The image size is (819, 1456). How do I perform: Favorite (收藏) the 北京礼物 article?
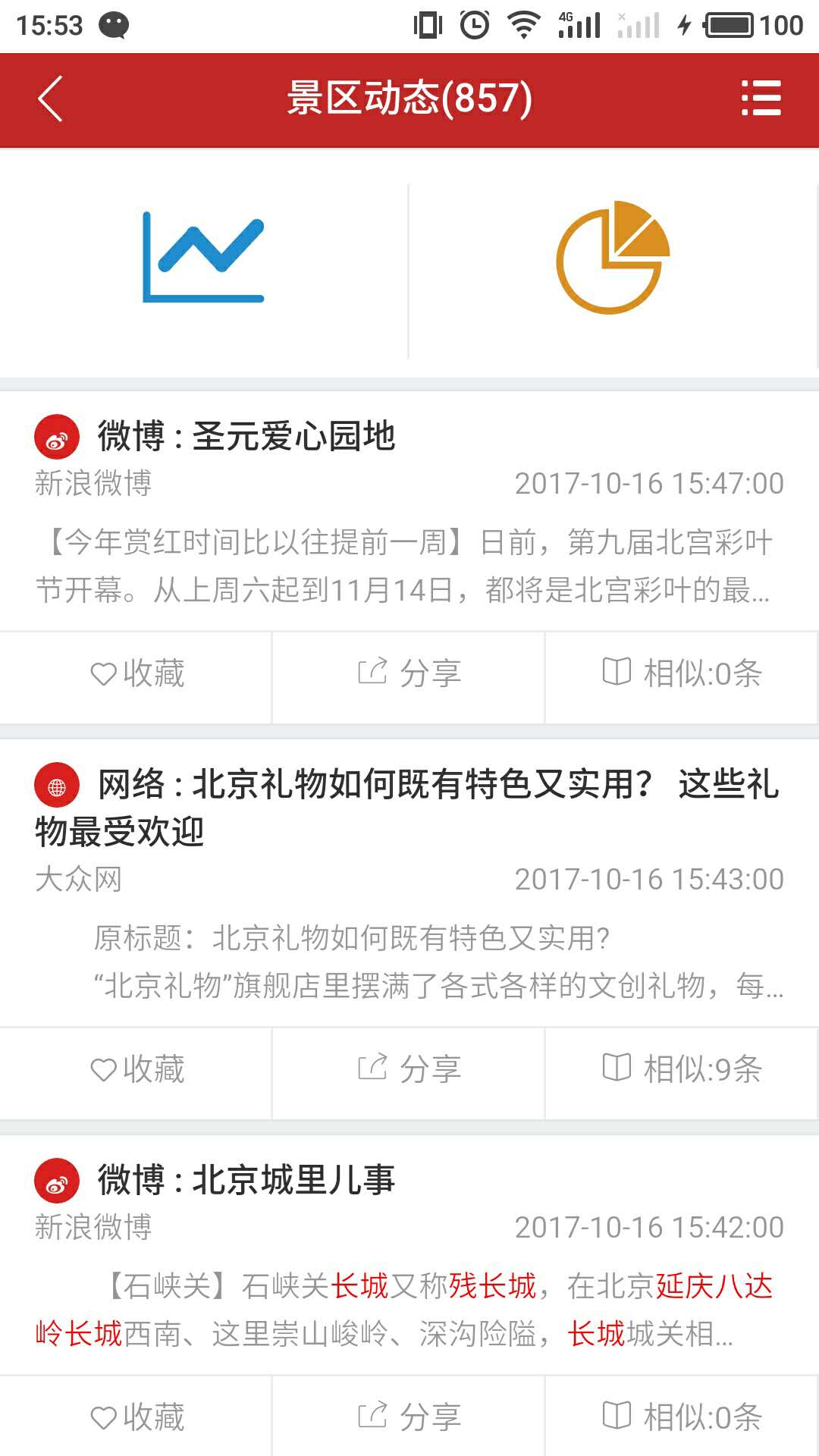136,1069
